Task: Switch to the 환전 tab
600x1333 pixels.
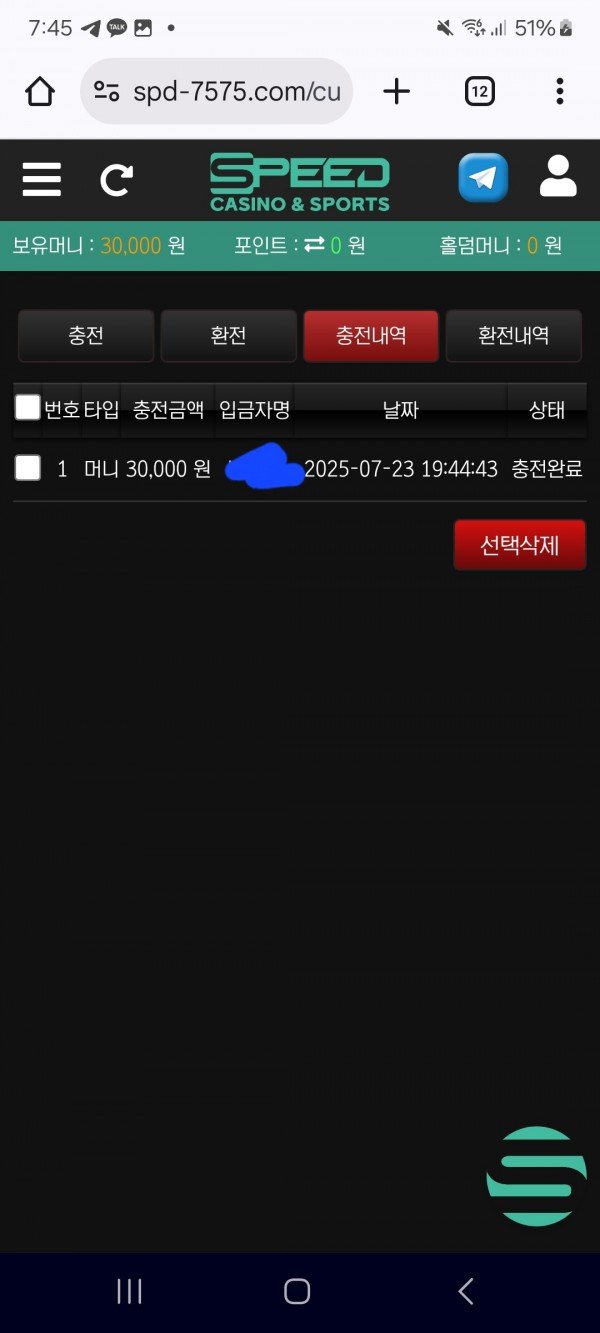Action: 228,336
